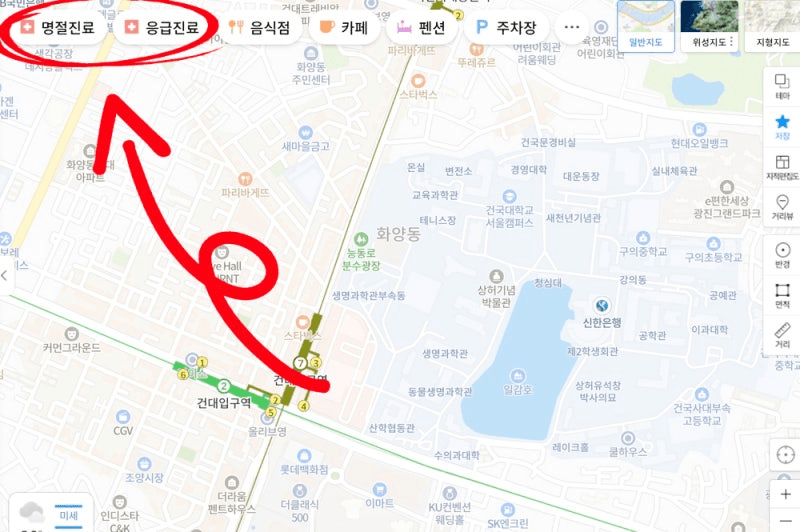
Task: Expand the side panel arrow on the left edge
Action: 6,276
